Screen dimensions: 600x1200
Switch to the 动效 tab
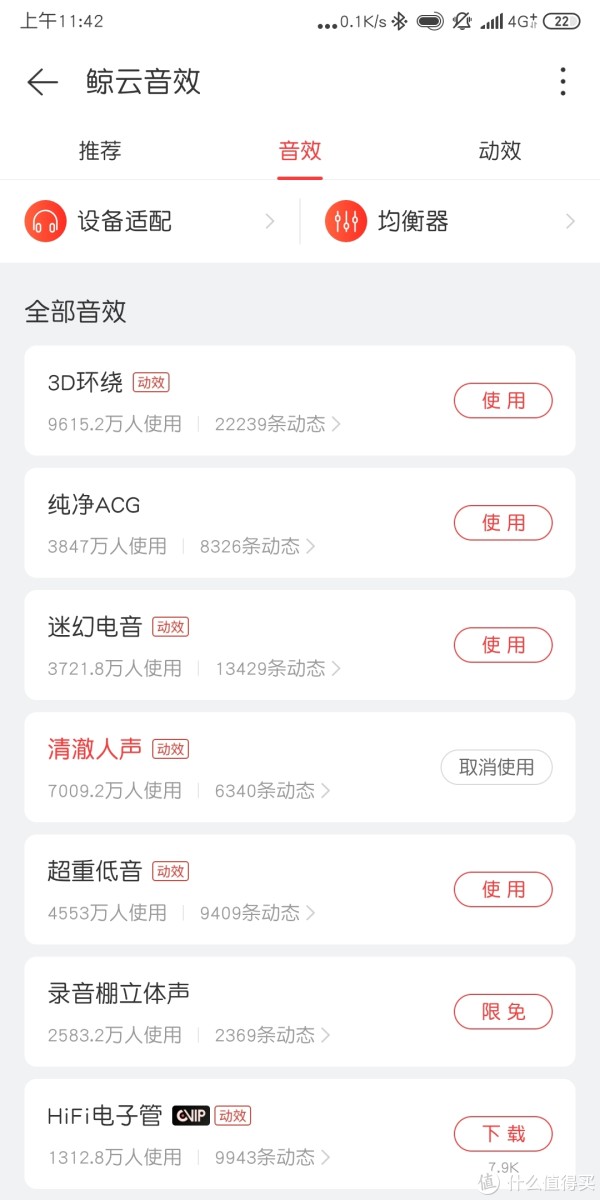tap(500, 151)
